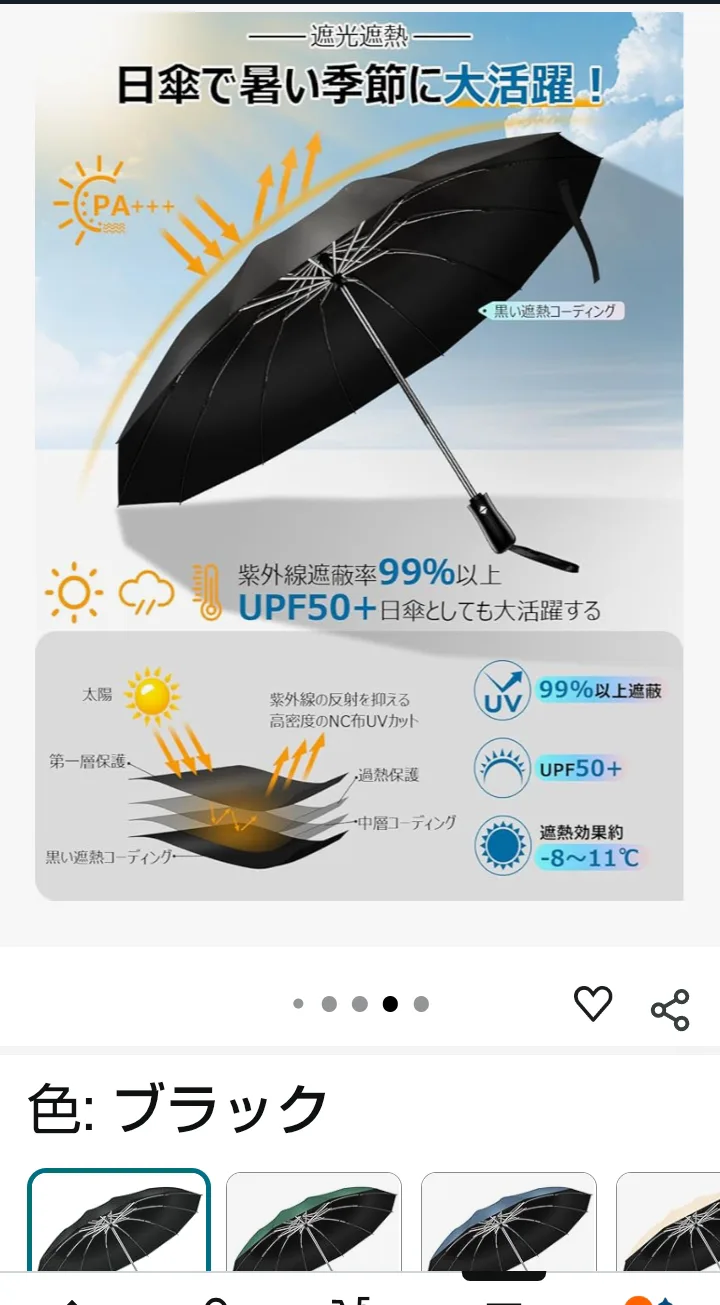This screenshot has width=720, height=1305.
Task: Pick the blue umbrella color option
Action: 508,1225
